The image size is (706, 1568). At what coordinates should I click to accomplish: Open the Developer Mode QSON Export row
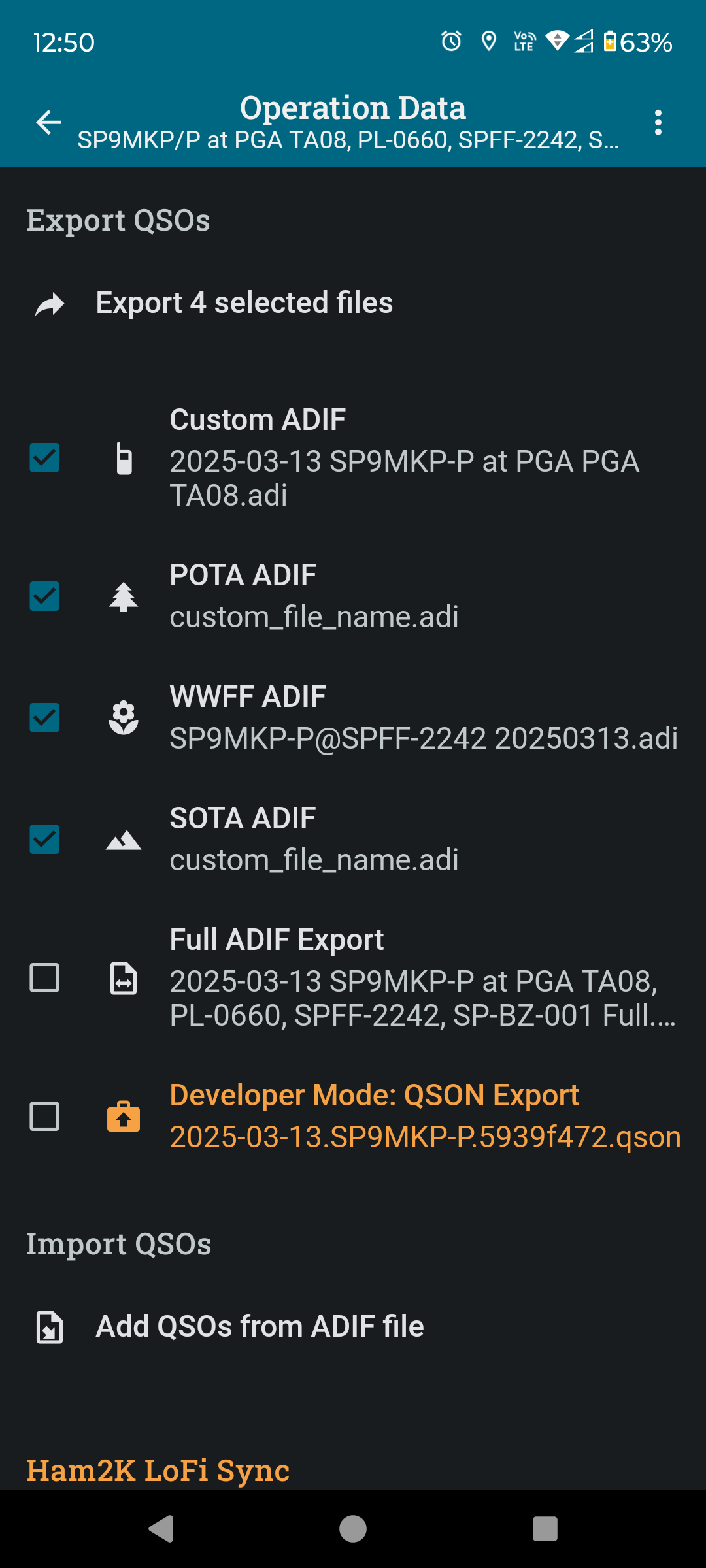coord(353,1116)
